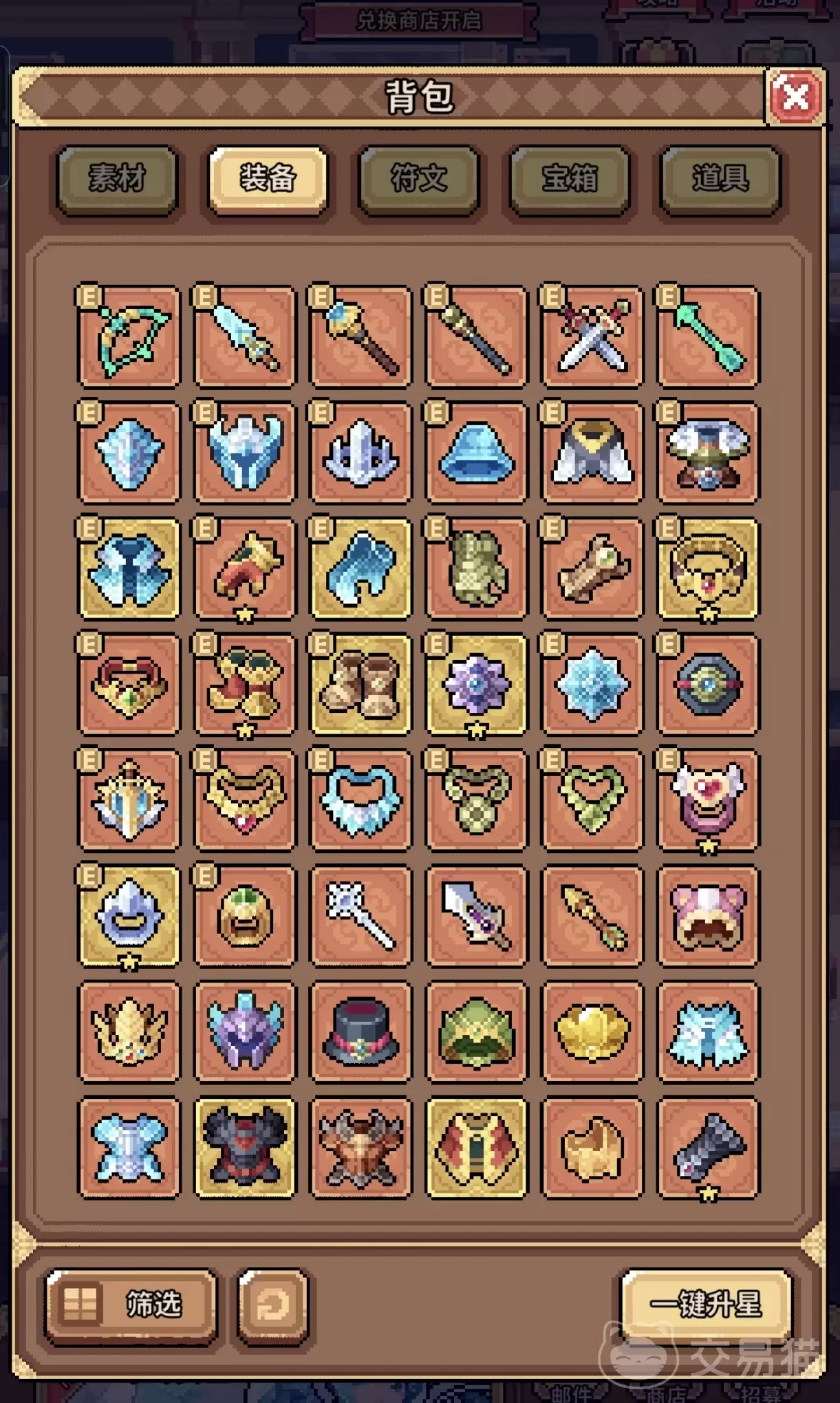Open the 宝箱 tab
840x1403 pixels.
click(x=569, y=179)
